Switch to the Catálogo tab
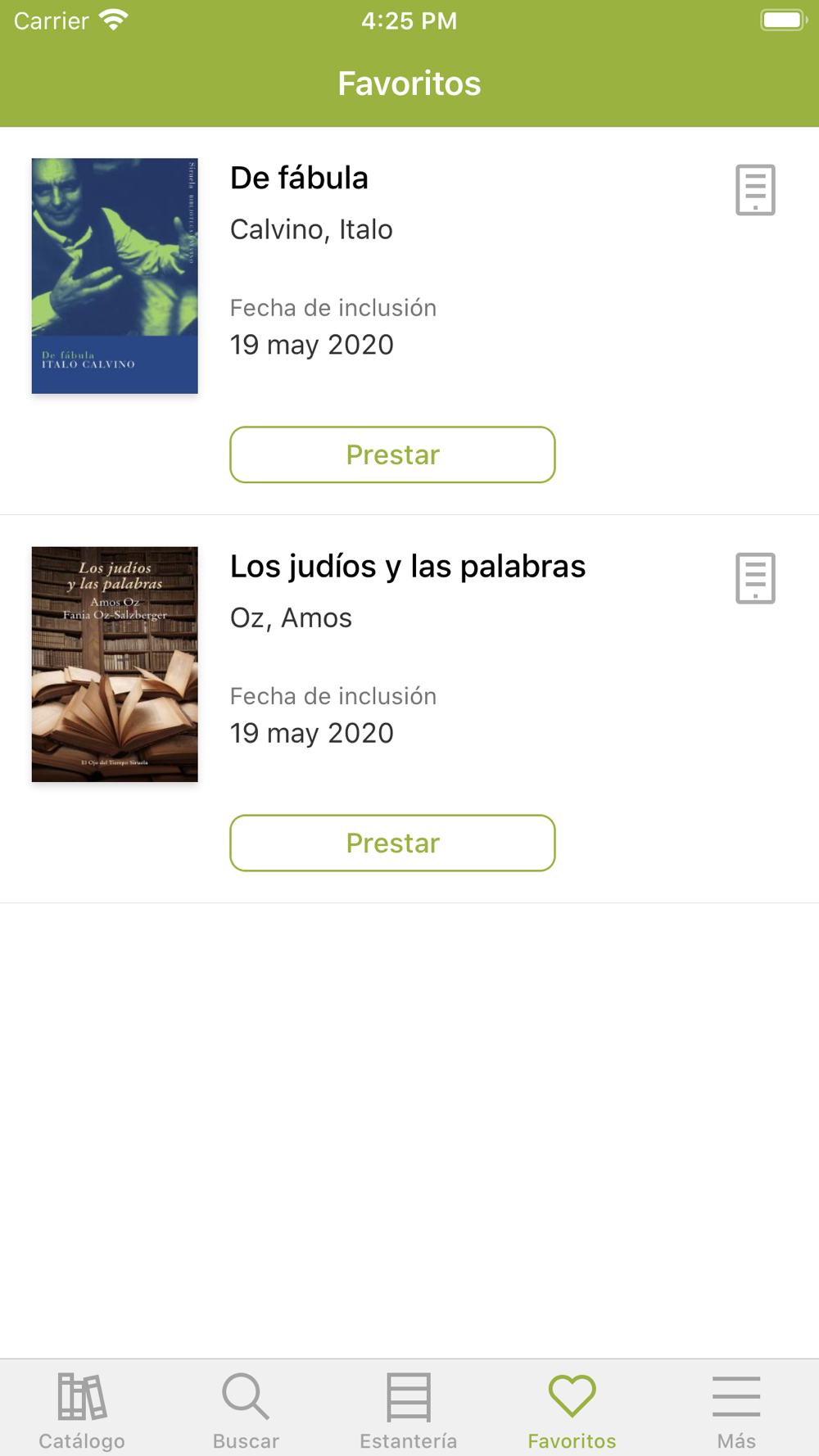819x1456 pixels. click(x=82, y=1411)
